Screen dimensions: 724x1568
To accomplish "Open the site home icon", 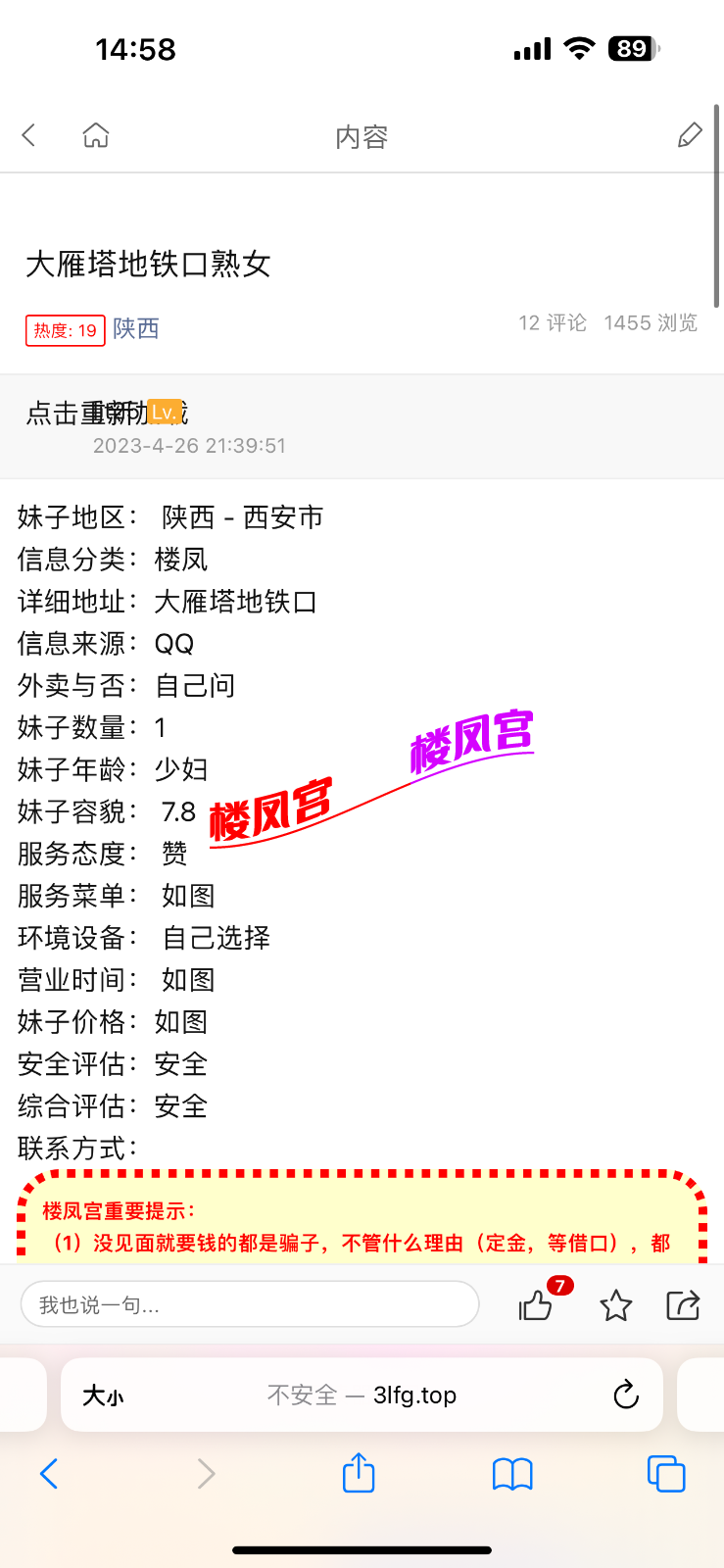I will click(96, 135).
